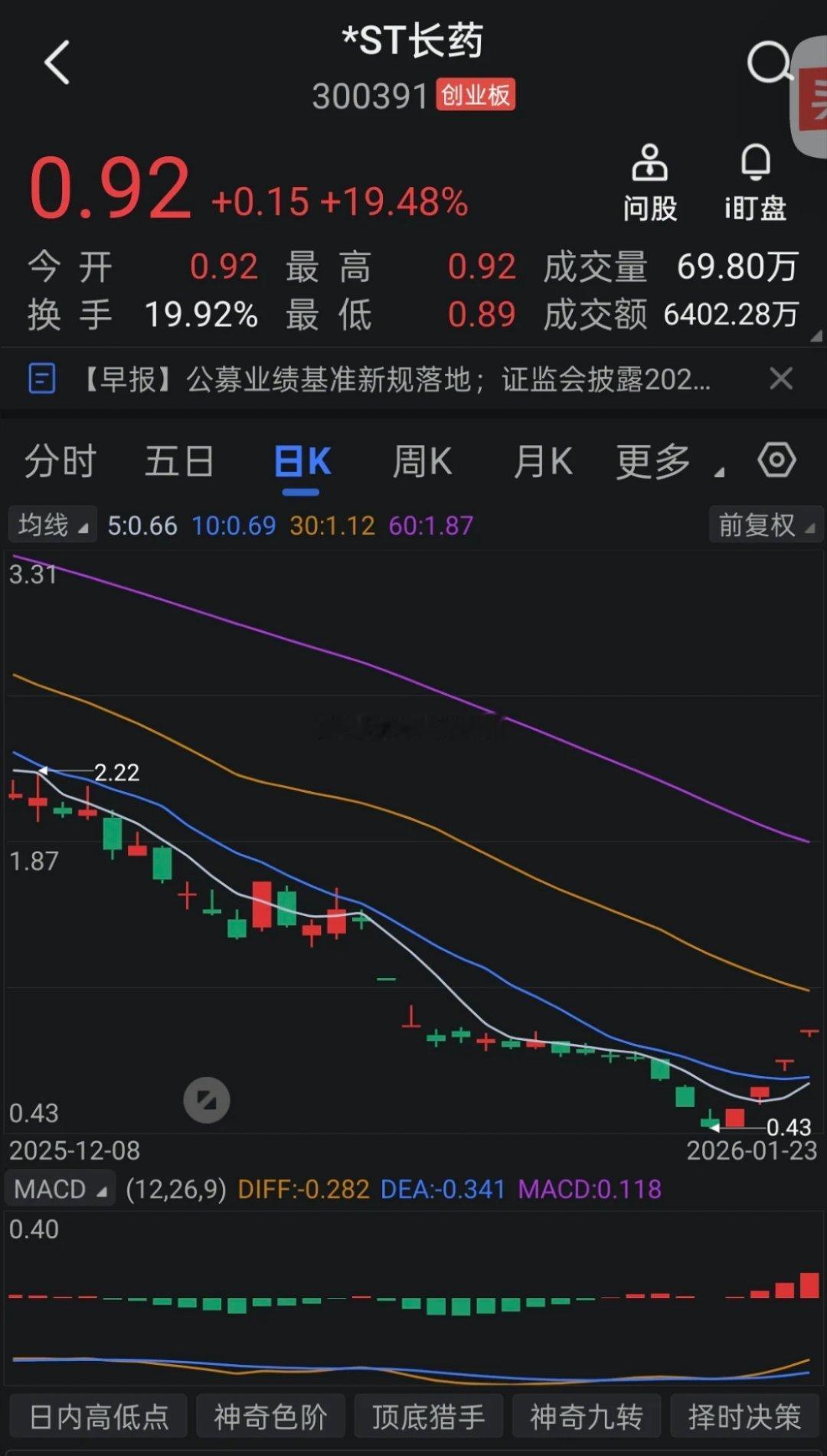Viewport: 827px width, 1456px height.
Task: Switch to the 月K chart tab
Action: coord(543,462)
